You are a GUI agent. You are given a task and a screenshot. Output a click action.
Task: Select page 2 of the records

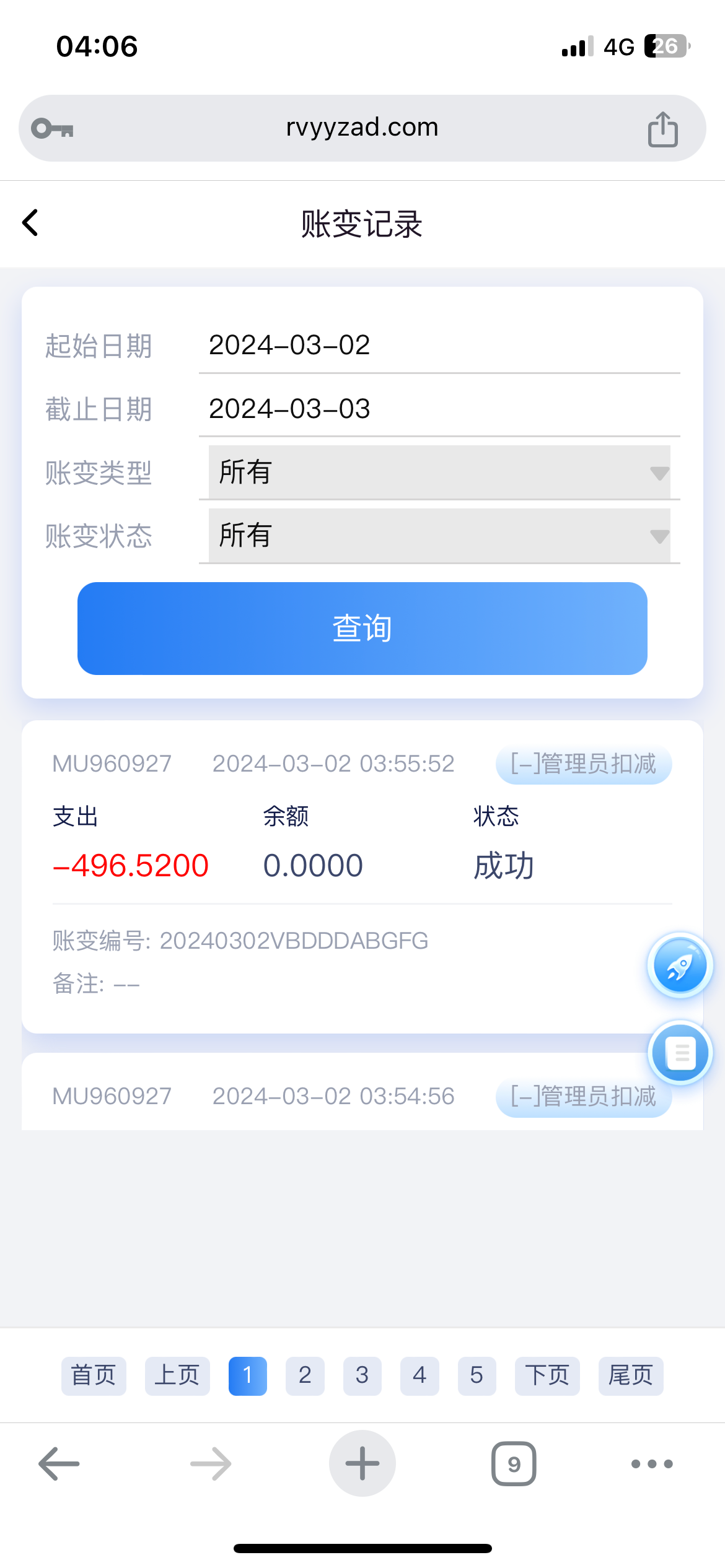[x=305, y=1376]
